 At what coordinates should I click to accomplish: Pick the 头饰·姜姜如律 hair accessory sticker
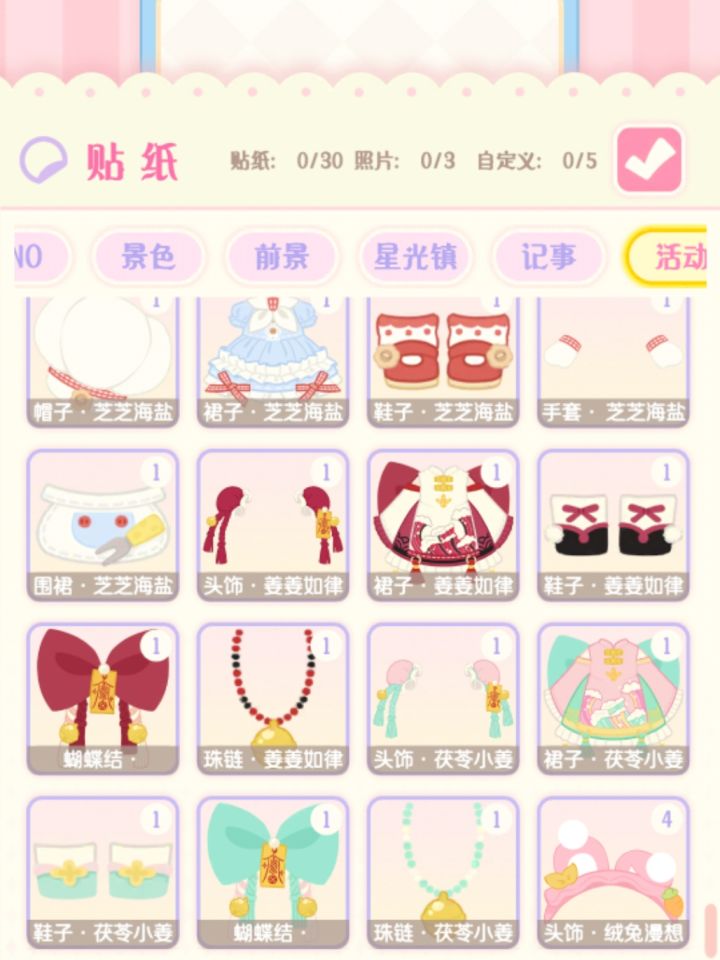point(273,525)
